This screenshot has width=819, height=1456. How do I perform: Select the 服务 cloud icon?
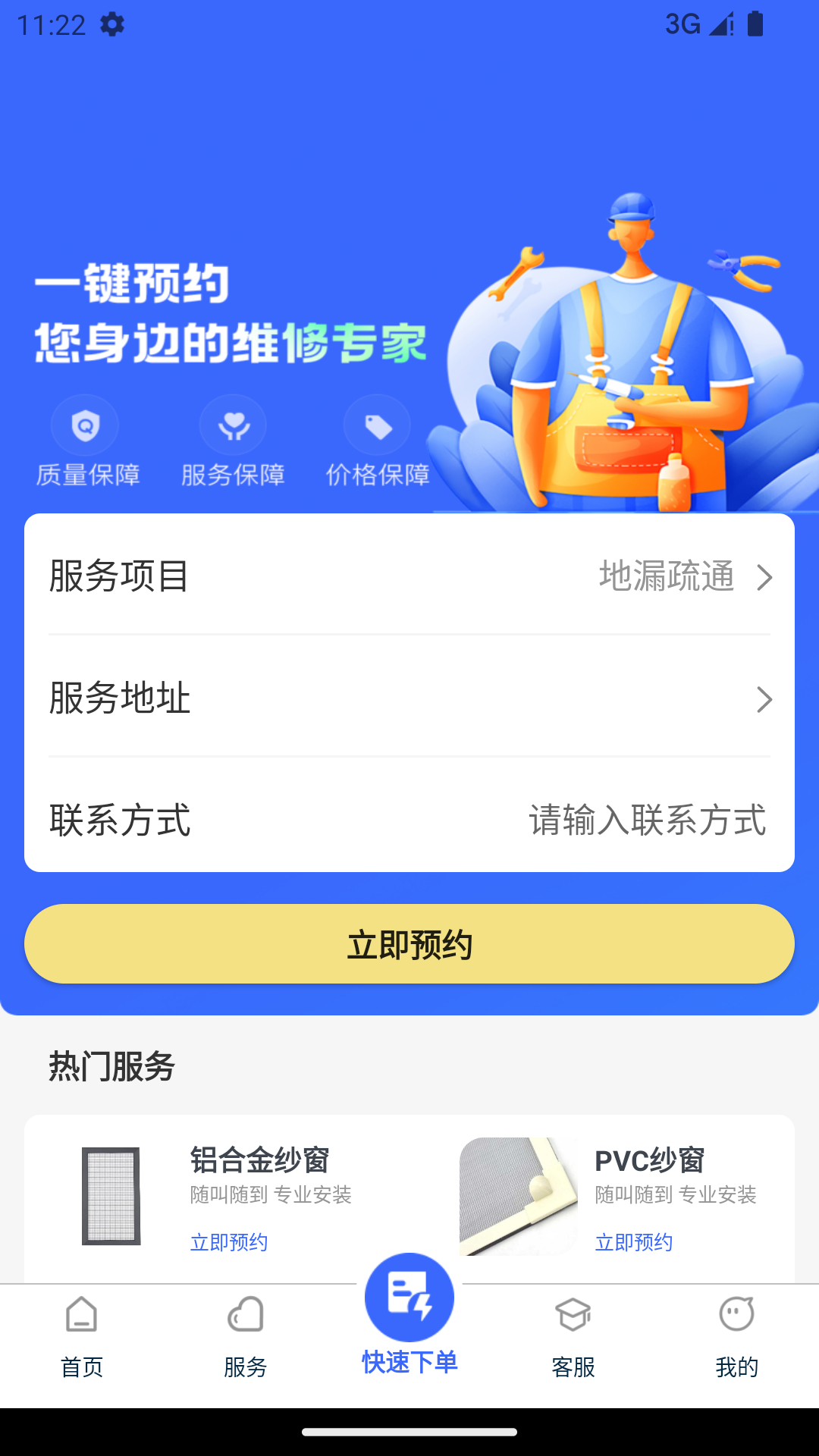(x=245, y=1318)
